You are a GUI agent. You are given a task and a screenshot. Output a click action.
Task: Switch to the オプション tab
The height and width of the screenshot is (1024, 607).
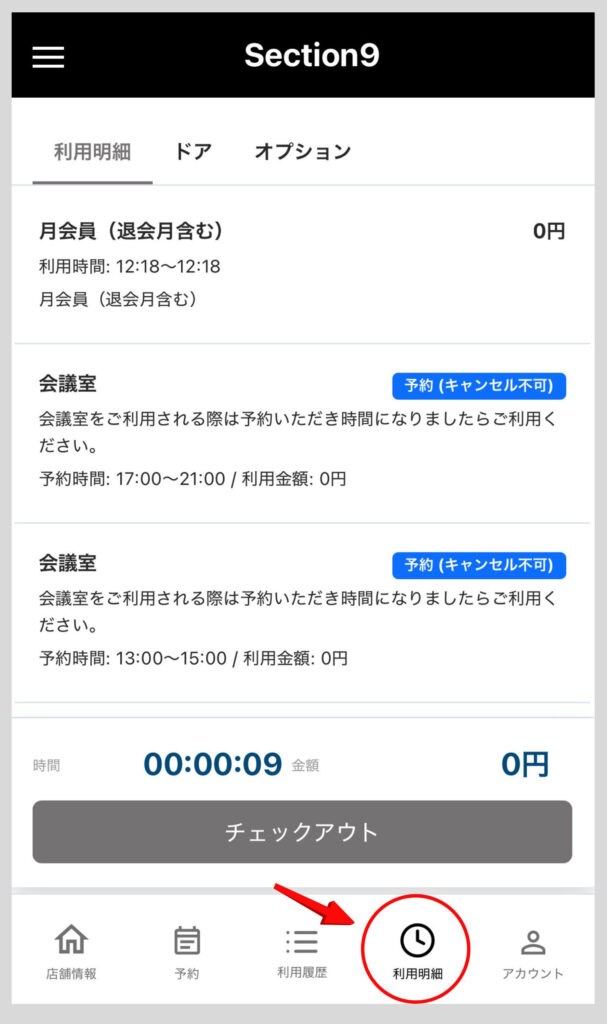pos(302,152)
